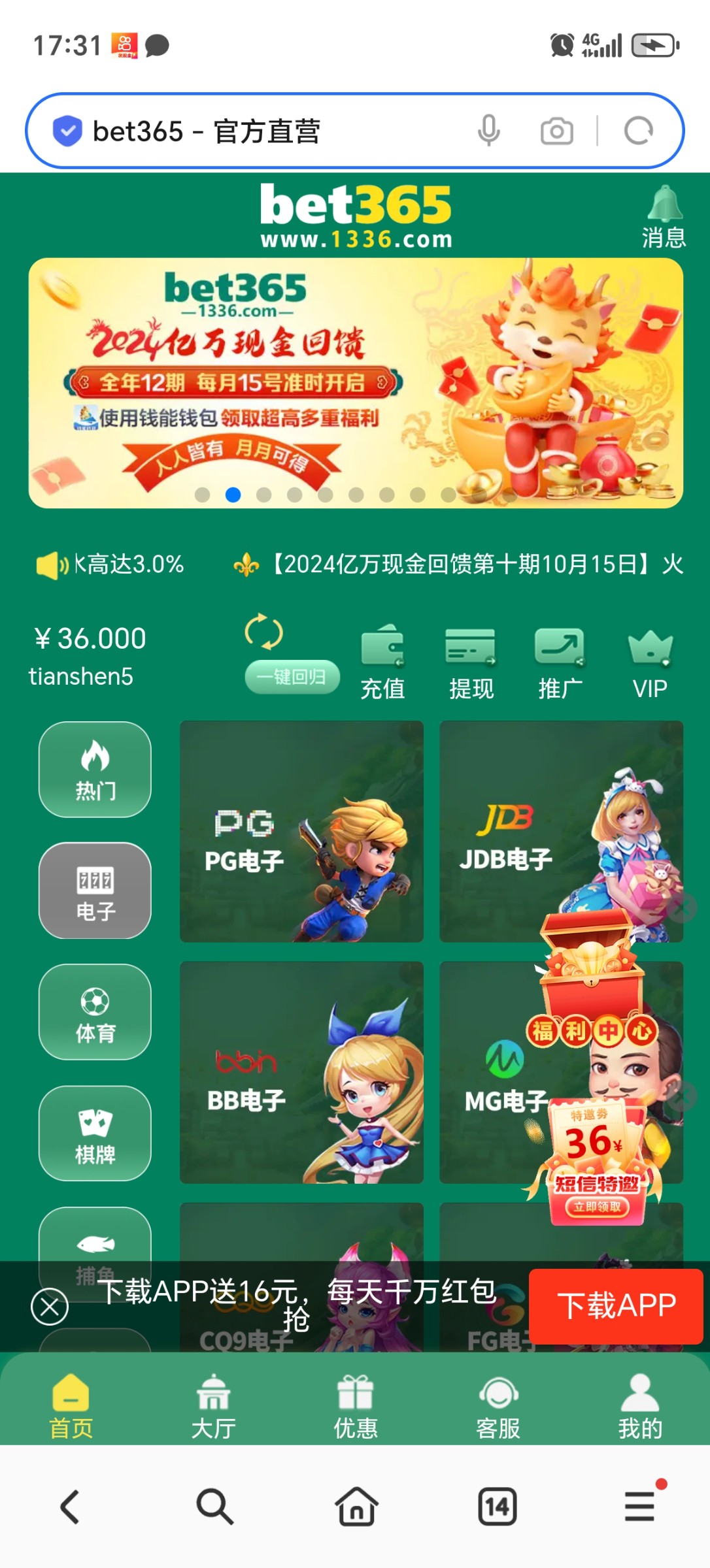Open the VIP section
This screenshot has height=1568, width=710.
[x=649, y=661]
